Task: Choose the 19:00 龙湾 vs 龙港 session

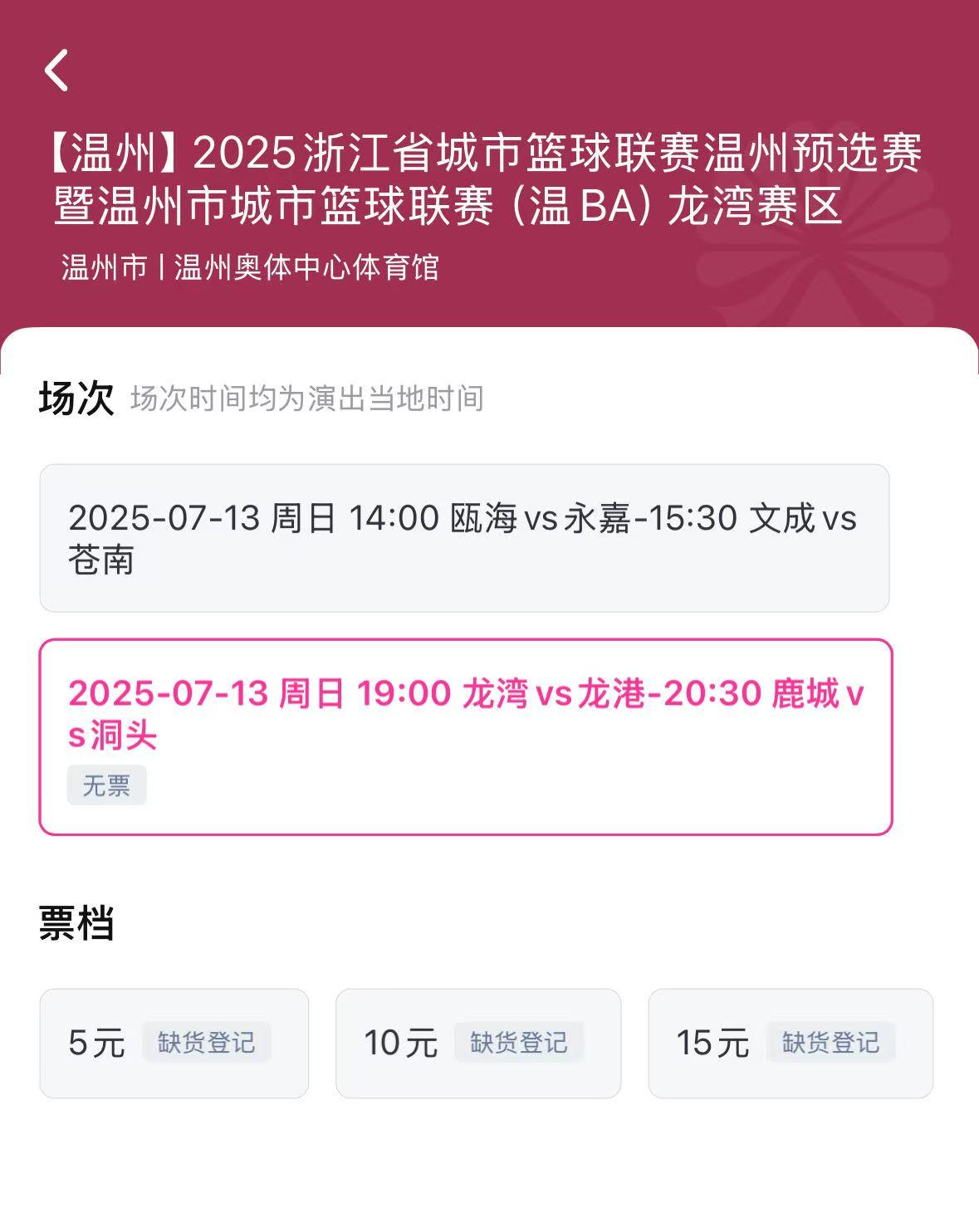Action: tap(465, 736)
